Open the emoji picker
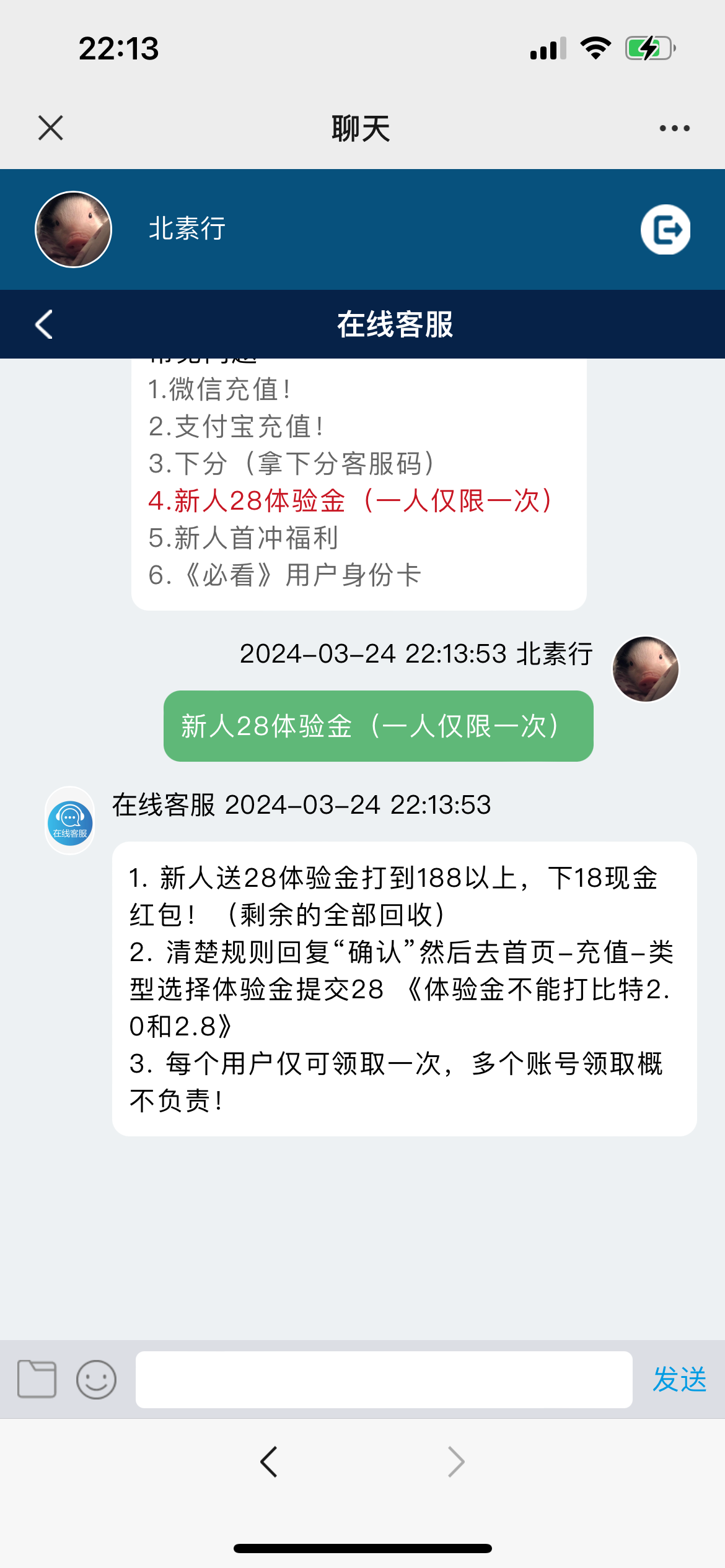The width and height of the screenshot is (725, 1568). (x=96, y=1379)
